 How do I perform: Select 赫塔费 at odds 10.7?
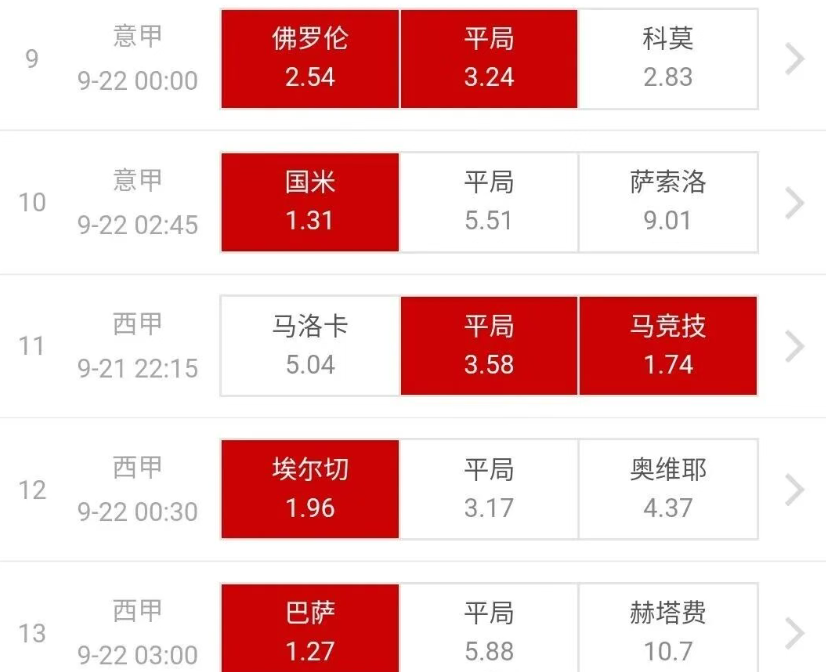pos(668,630)
